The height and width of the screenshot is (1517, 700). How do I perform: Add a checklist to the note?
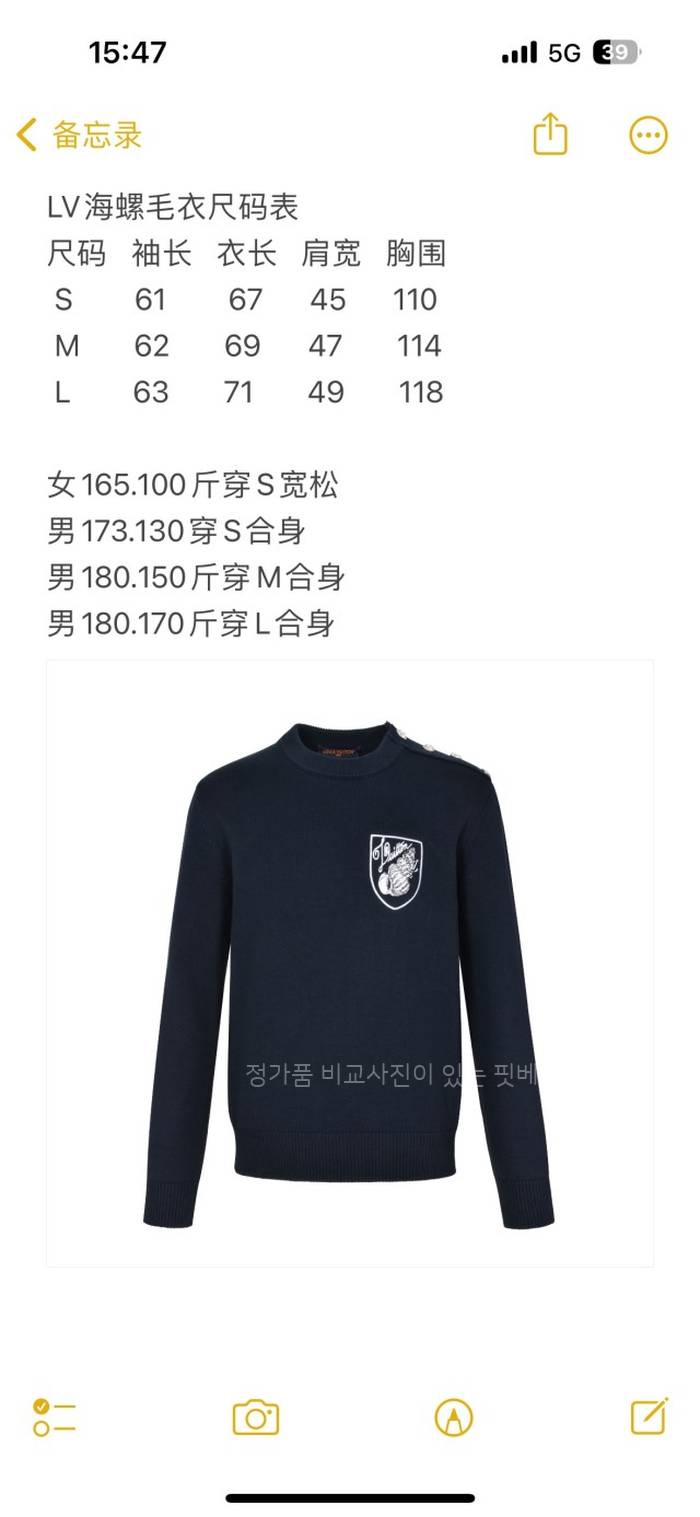[x=54, y=1417]
